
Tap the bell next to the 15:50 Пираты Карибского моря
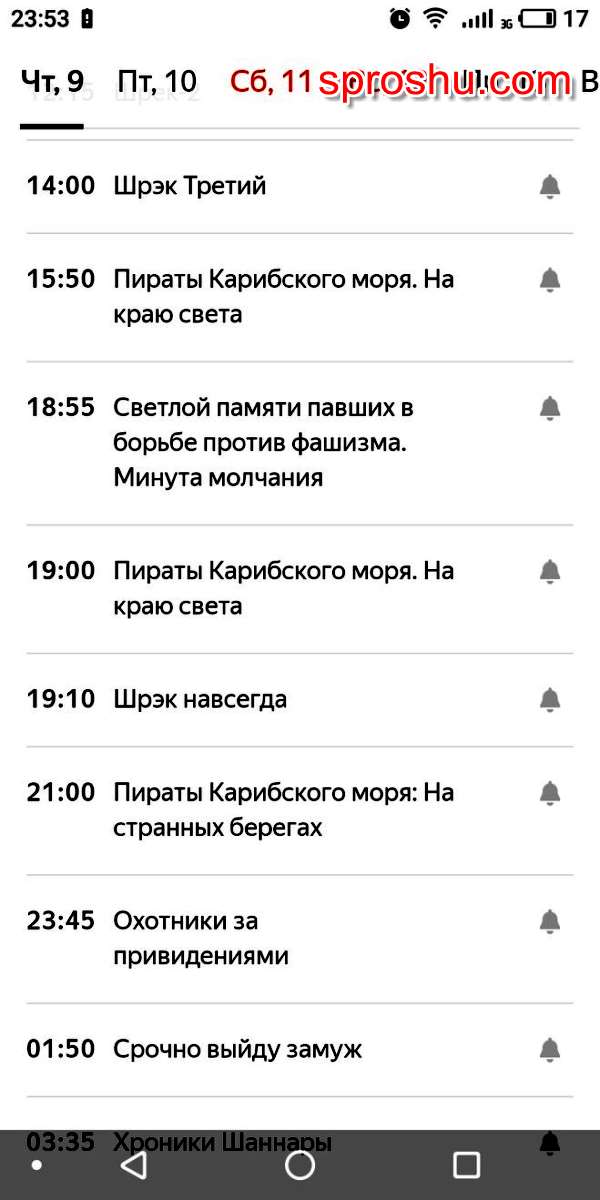click(549, 280)
